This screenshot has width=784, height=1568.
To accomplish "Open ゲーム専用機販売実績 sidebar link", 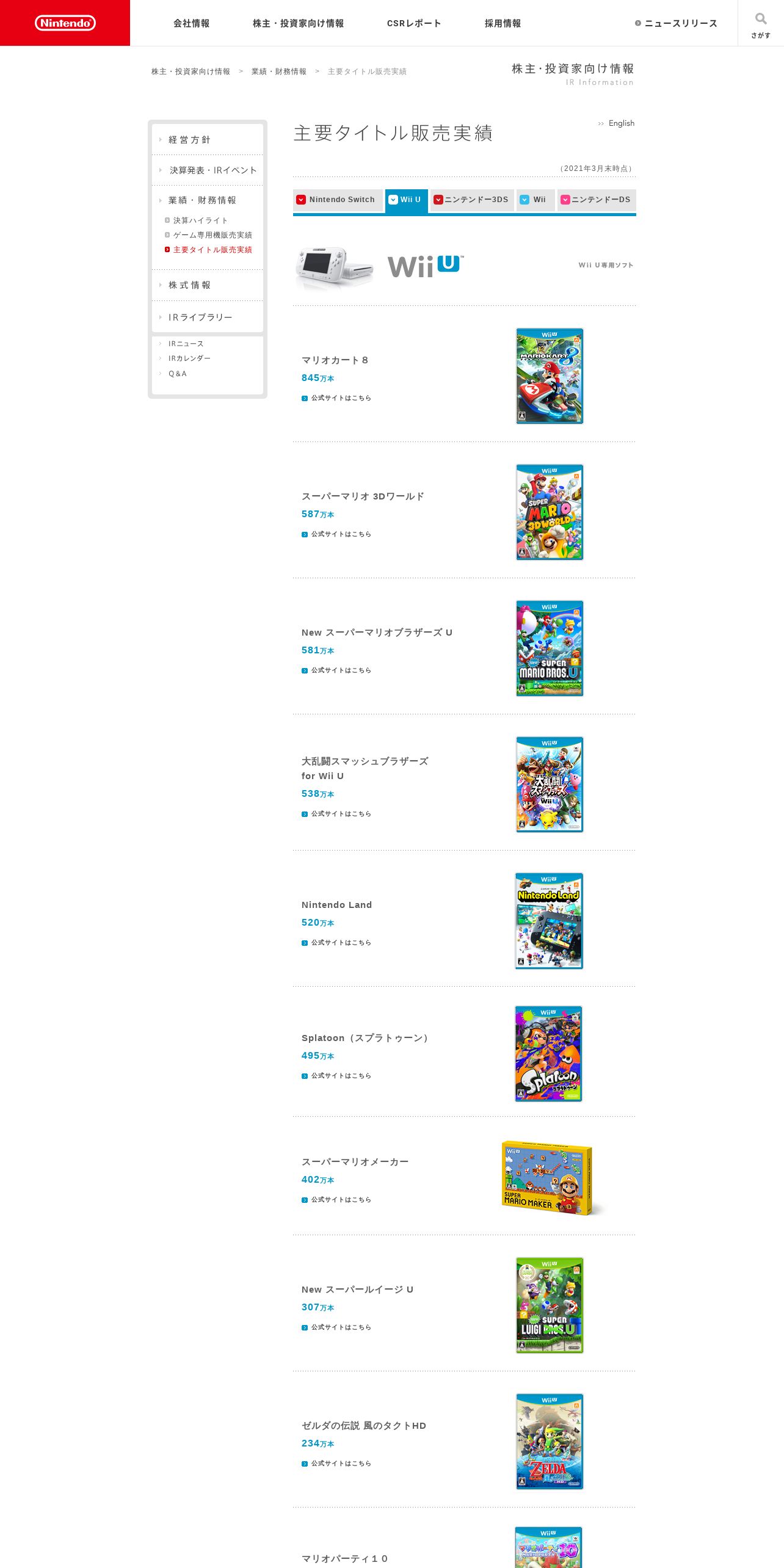I will coord(212,235).
